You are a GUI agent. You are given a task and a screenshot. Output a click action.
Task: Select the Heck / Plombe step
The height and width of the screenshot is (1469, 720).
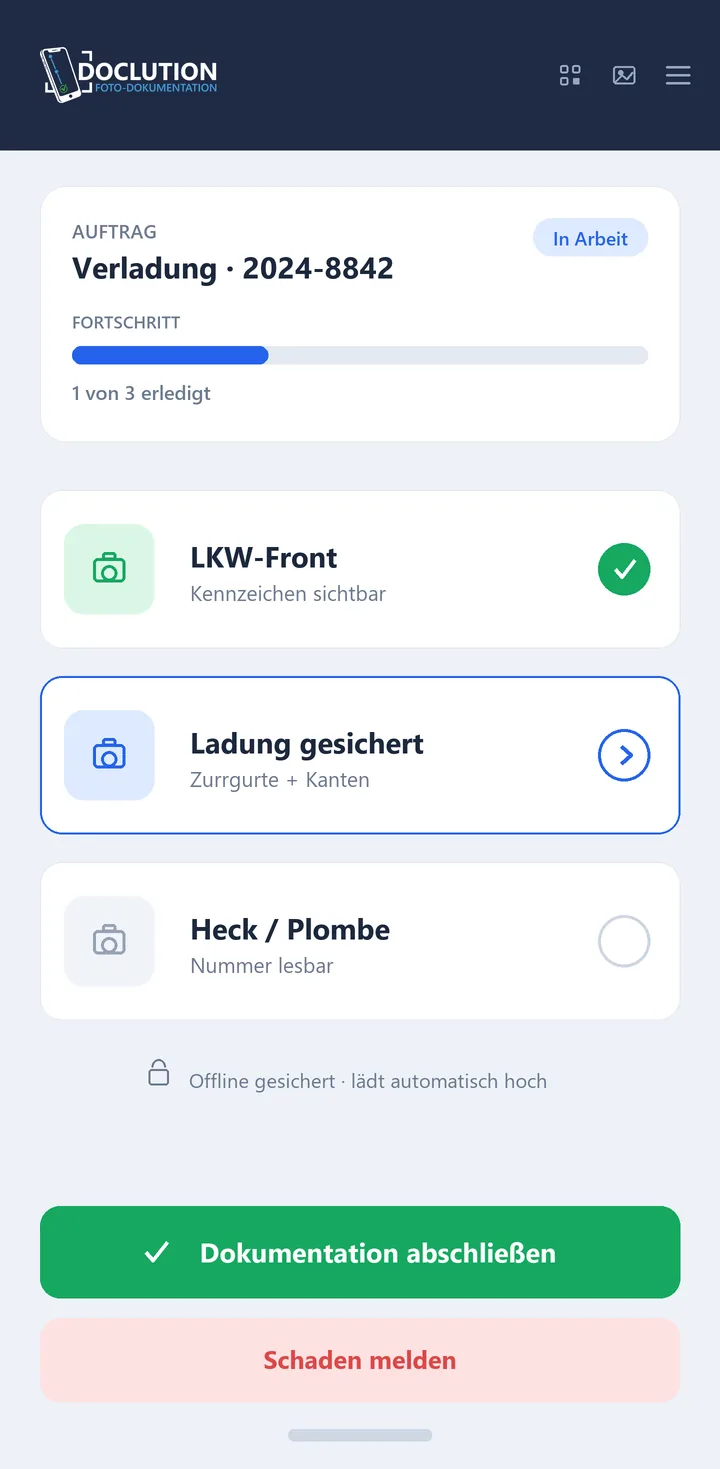point(360,941)
